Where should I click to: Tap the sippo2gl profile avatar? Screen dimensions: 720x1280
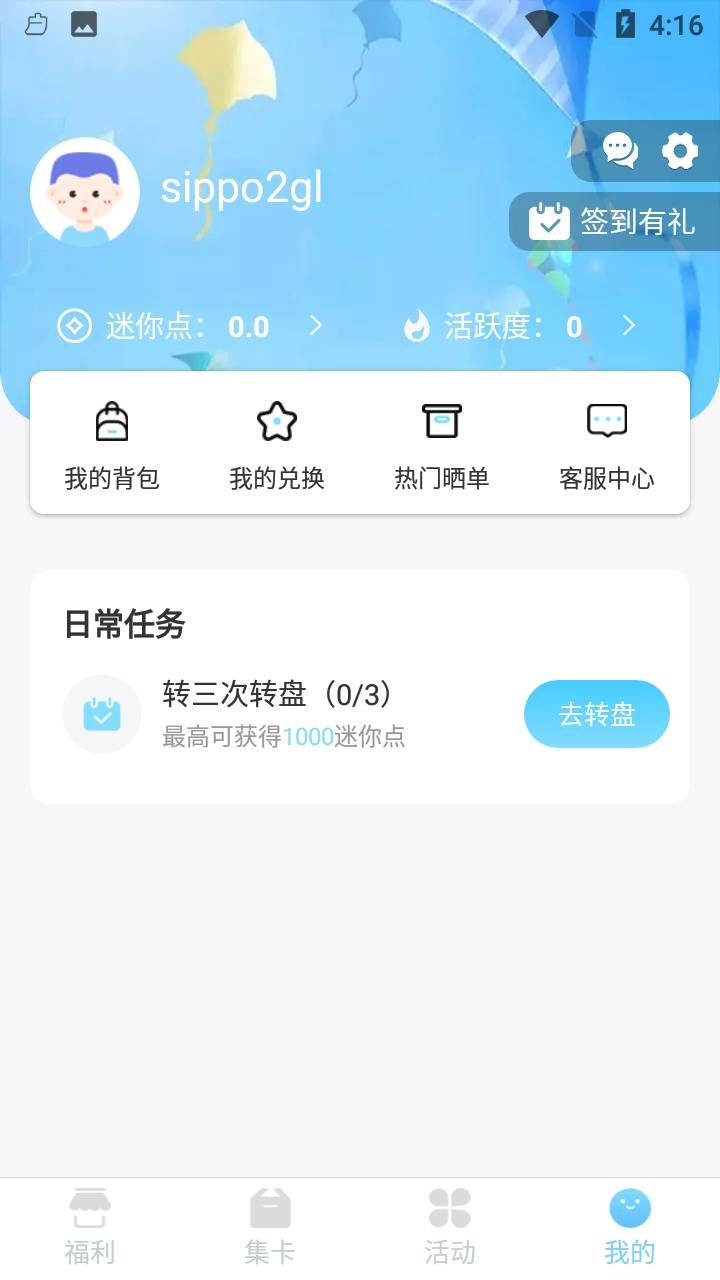(x=84, y=191)
